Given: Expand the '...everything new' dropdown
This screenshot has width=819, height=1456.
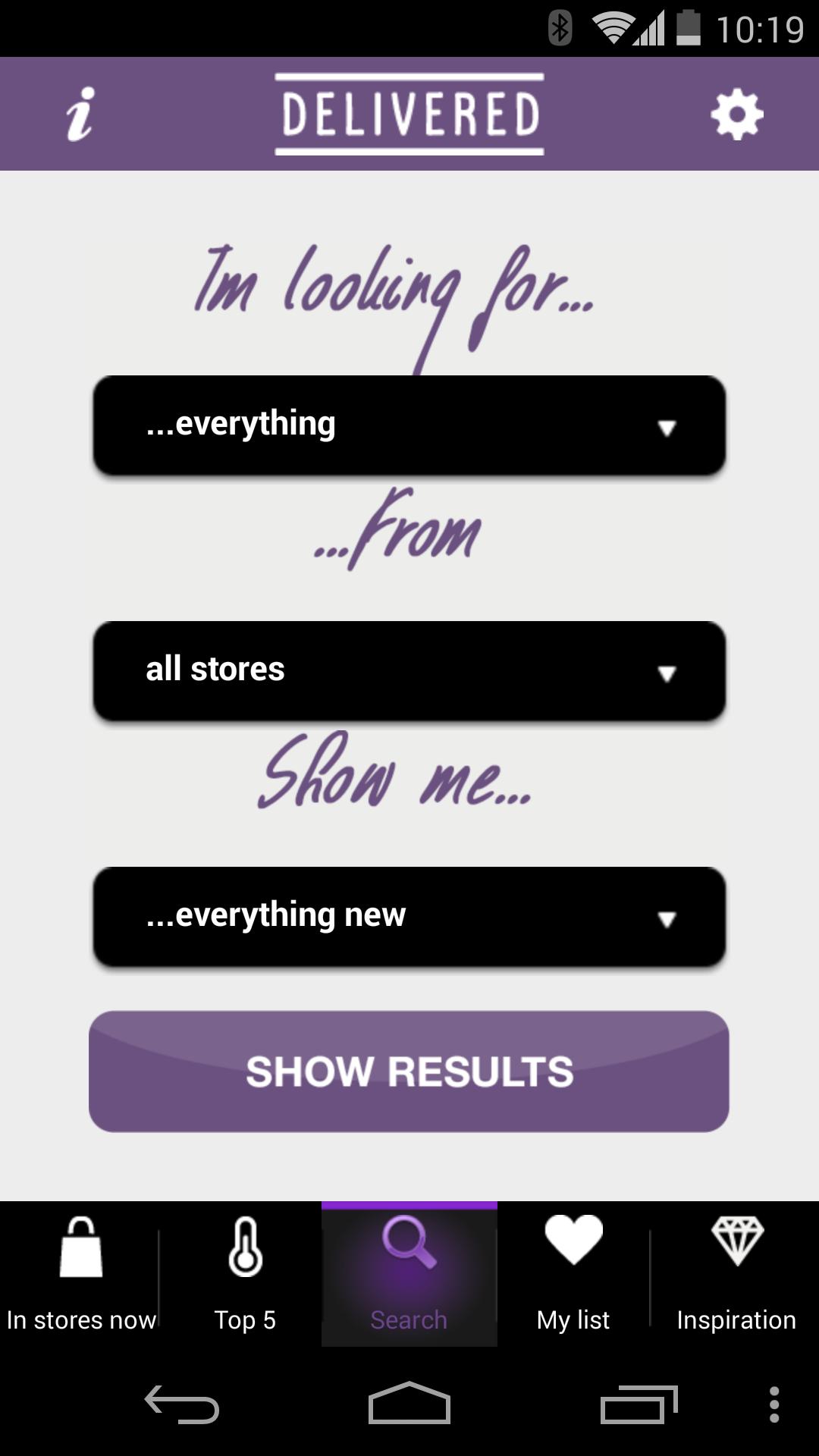Looking at the screenshot, I should coord(409,916).
